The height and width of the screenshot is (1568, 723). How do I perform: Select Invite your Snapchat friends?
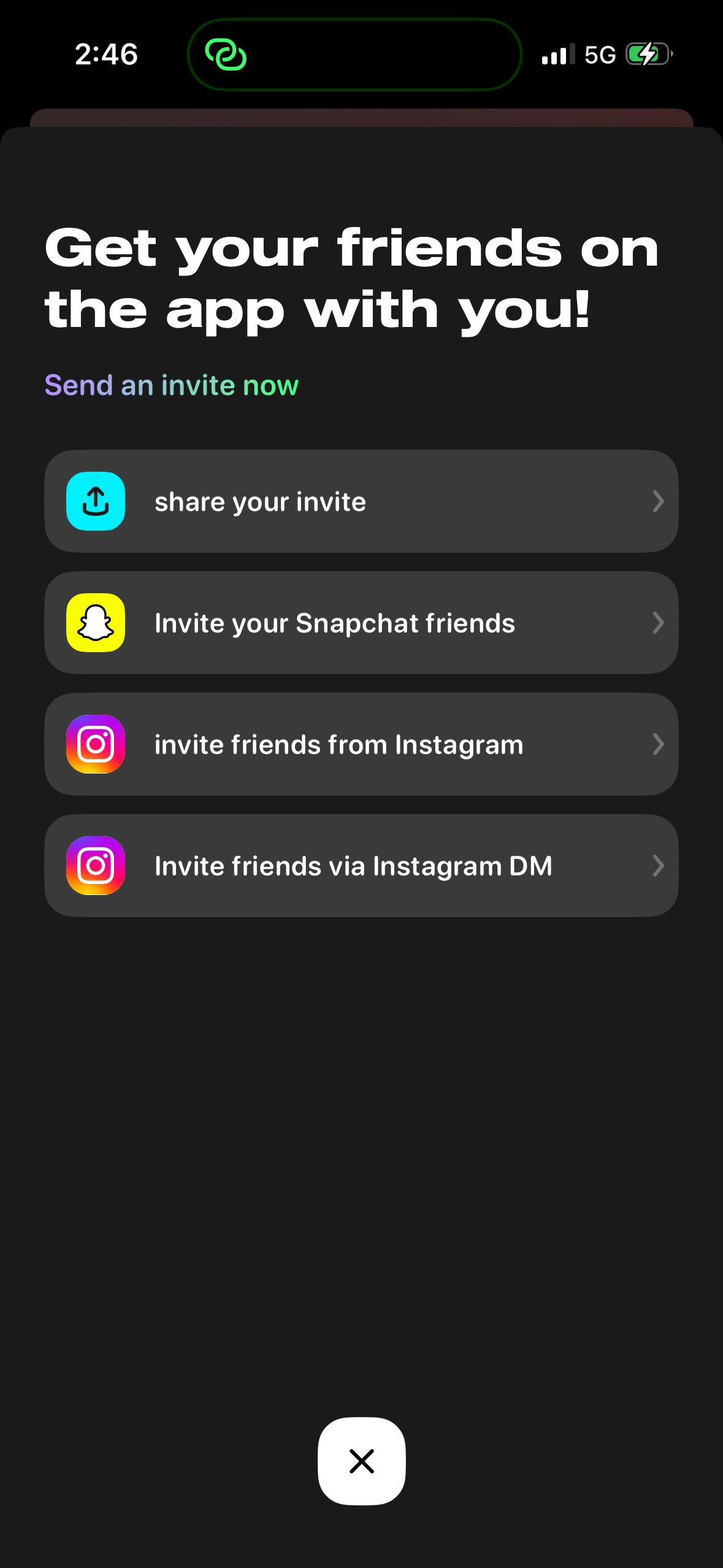coord(361,623)
